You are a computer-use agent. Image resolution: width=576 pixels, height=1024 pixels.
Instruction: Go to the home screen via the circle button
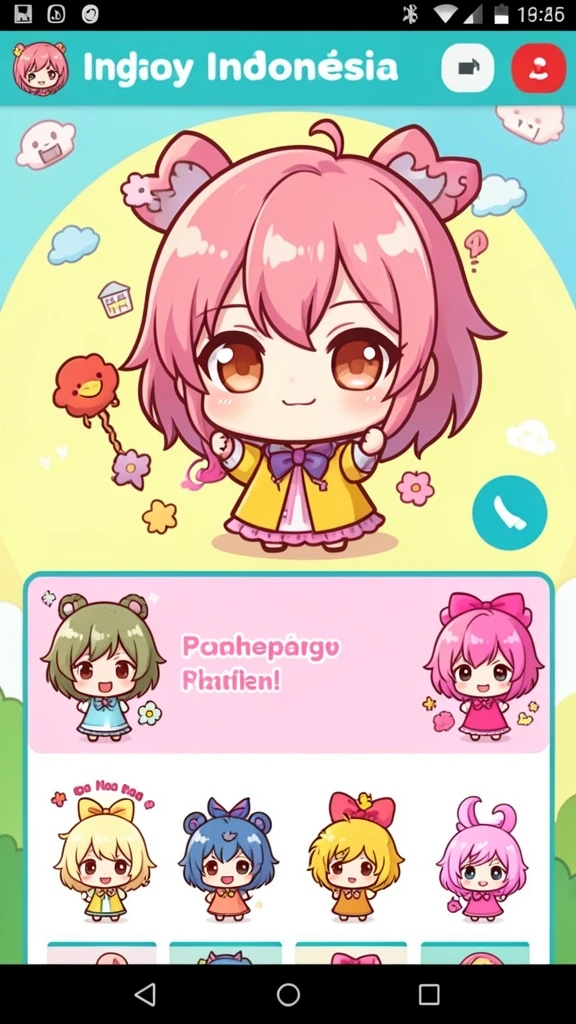pos(288,995)
